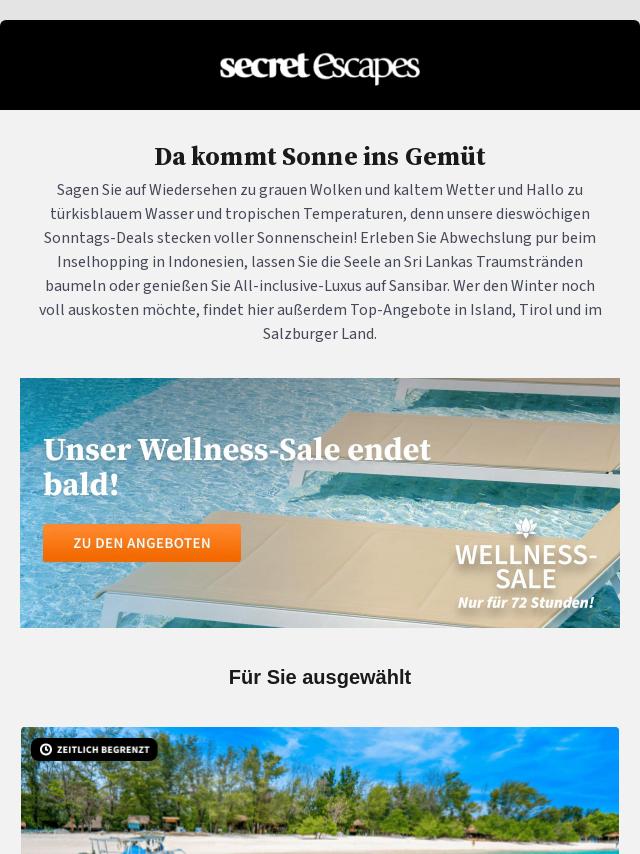Open the Secret Escapes logo link

tap(320, 67)
